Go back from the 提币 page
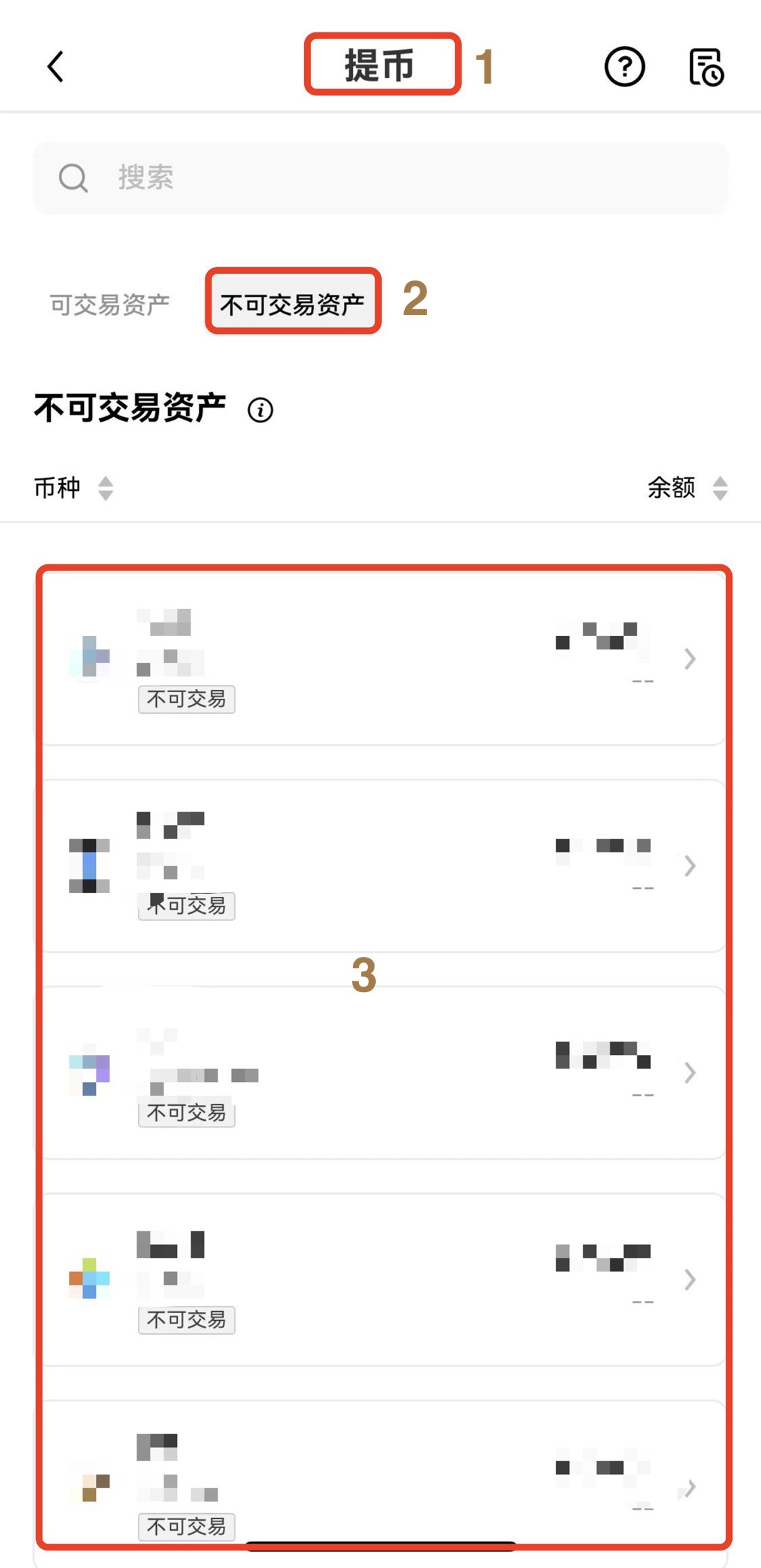Screen dimensions: 761x1568 55,66
